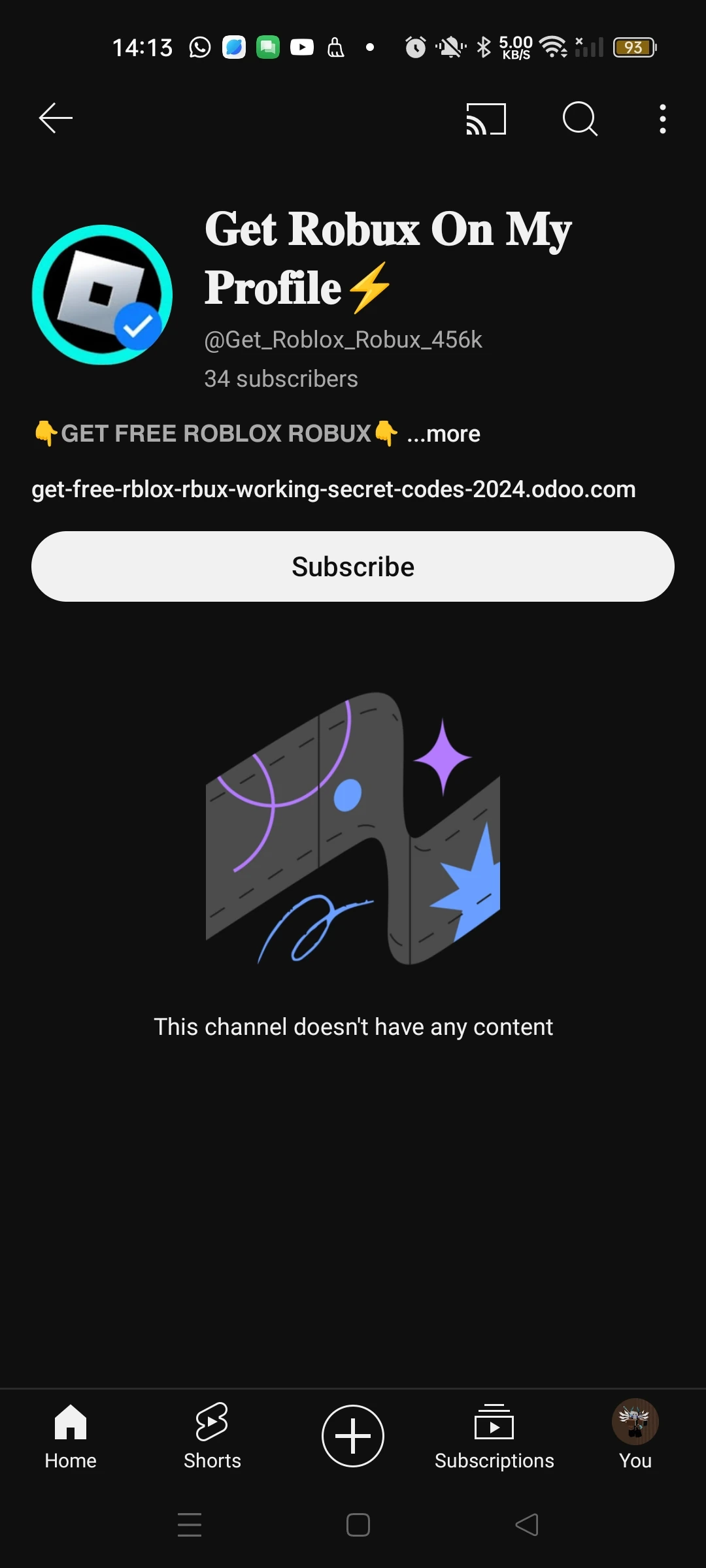
Task: Open the odoo.com channel link
Action: (x=333, y=489)
